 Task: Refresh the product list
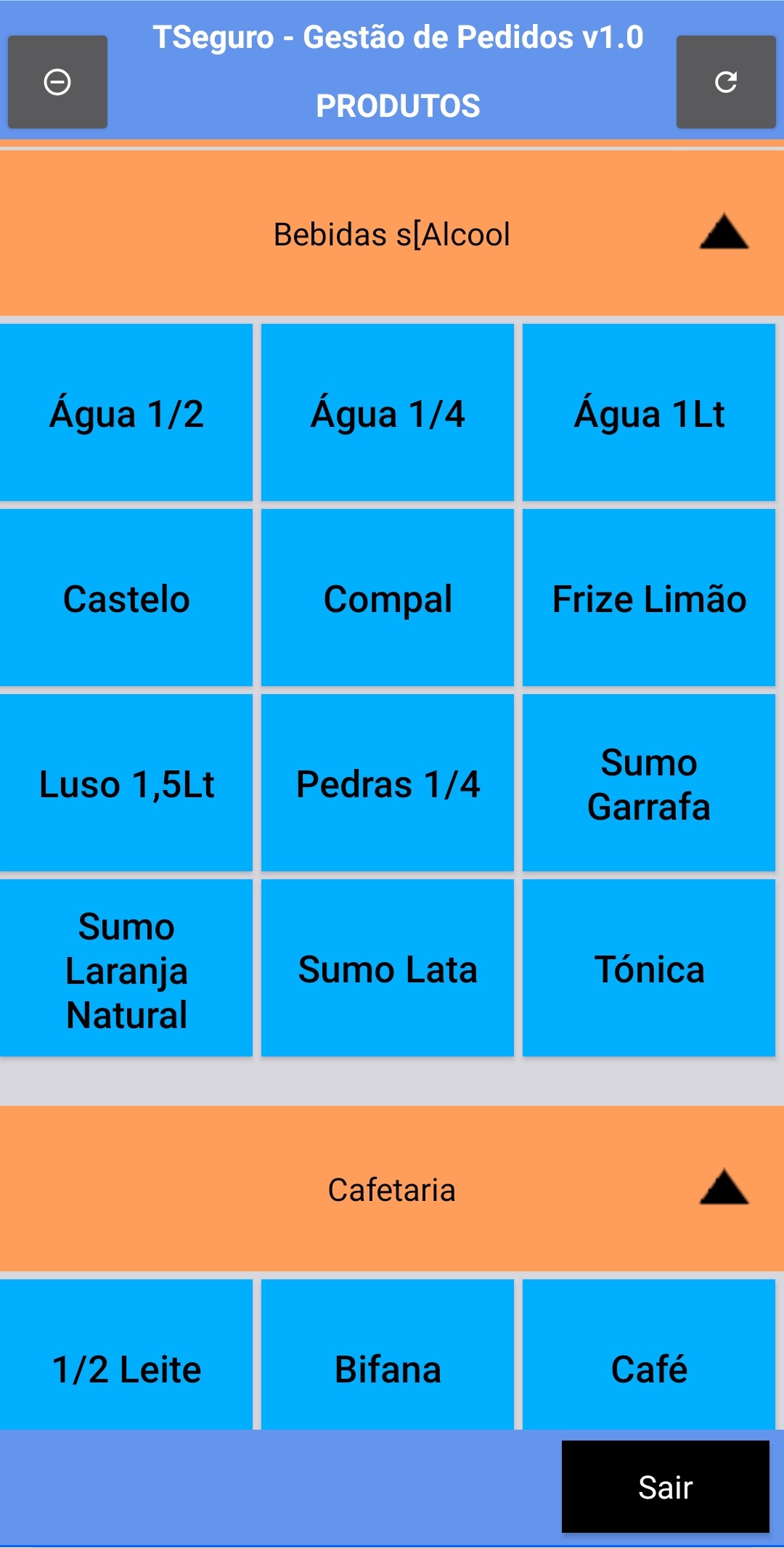[726, 82]
